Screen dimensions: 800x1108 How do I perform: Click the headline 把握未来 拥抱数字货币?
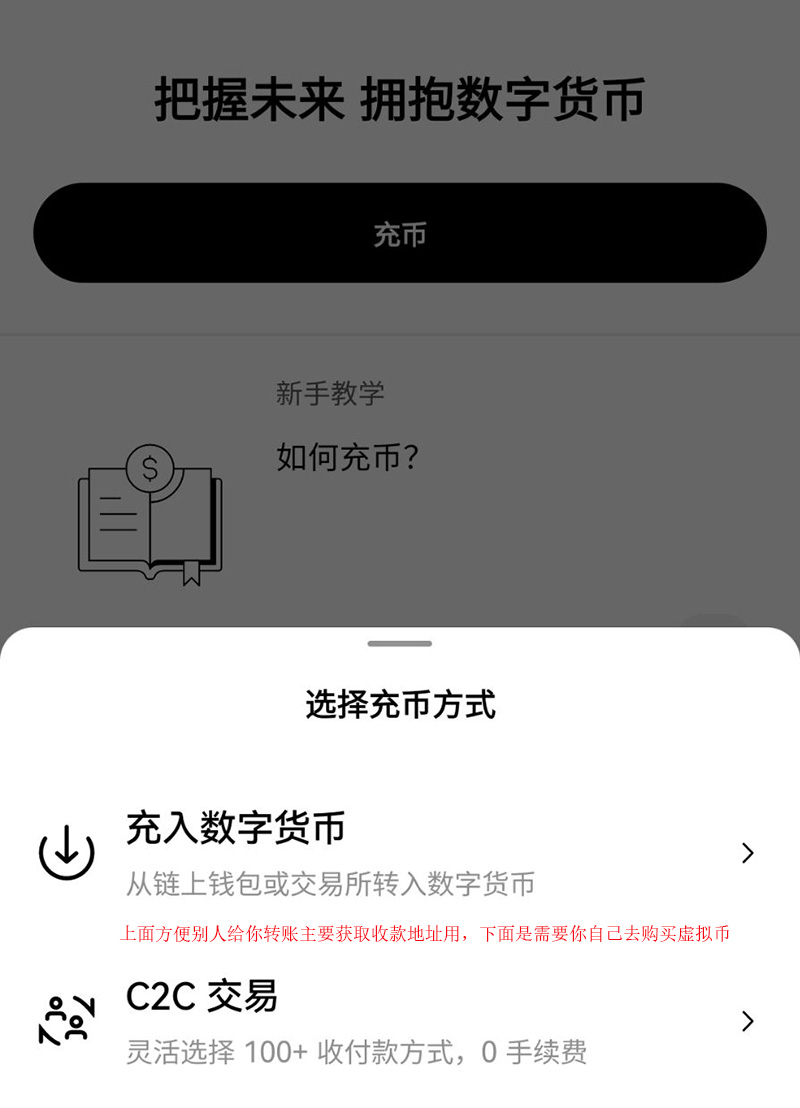(400, 97)
